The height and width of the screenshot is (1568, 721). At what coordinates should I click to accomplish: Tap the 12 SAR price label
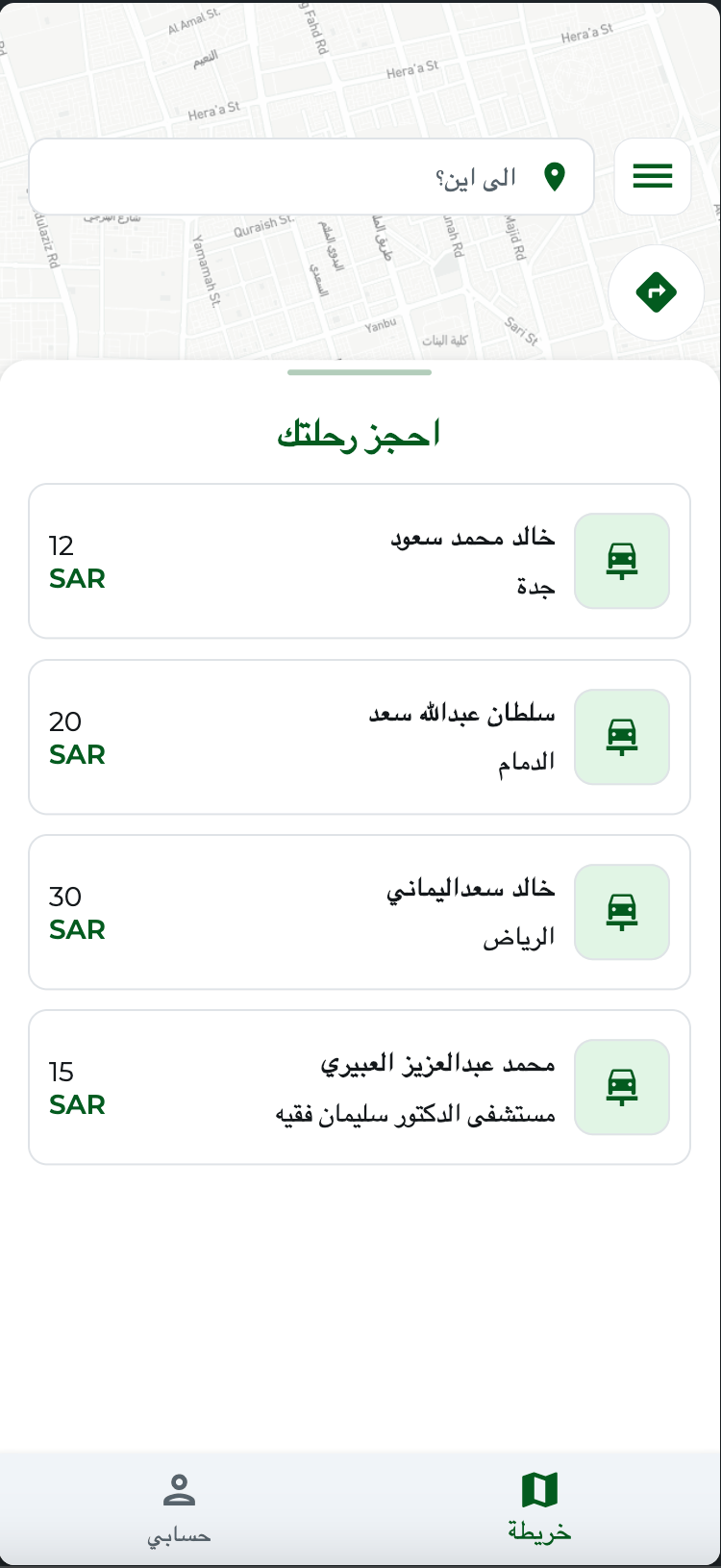76,563
